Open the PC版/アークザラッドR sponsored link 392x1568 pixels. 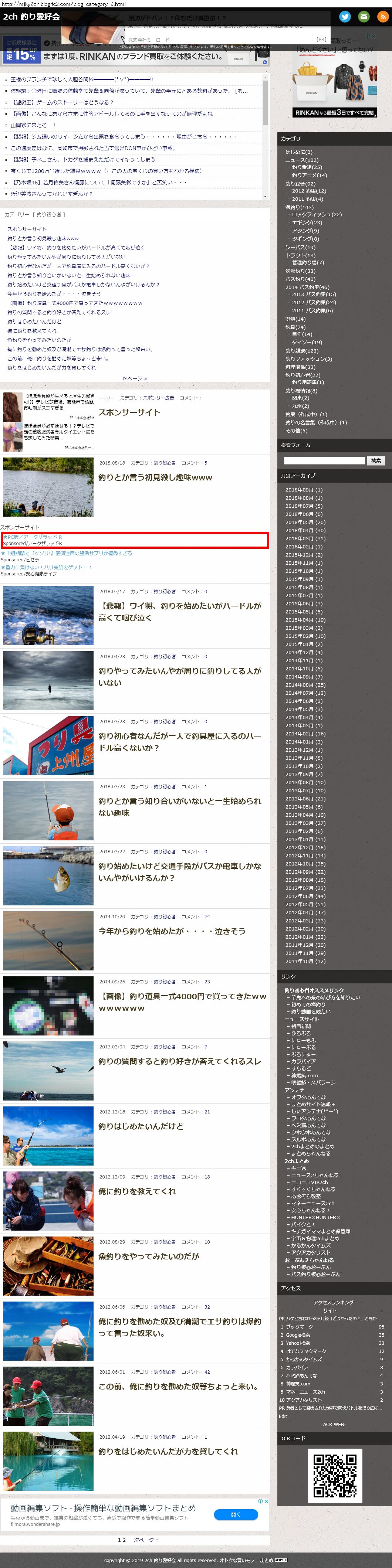click(x=33, y=537)
